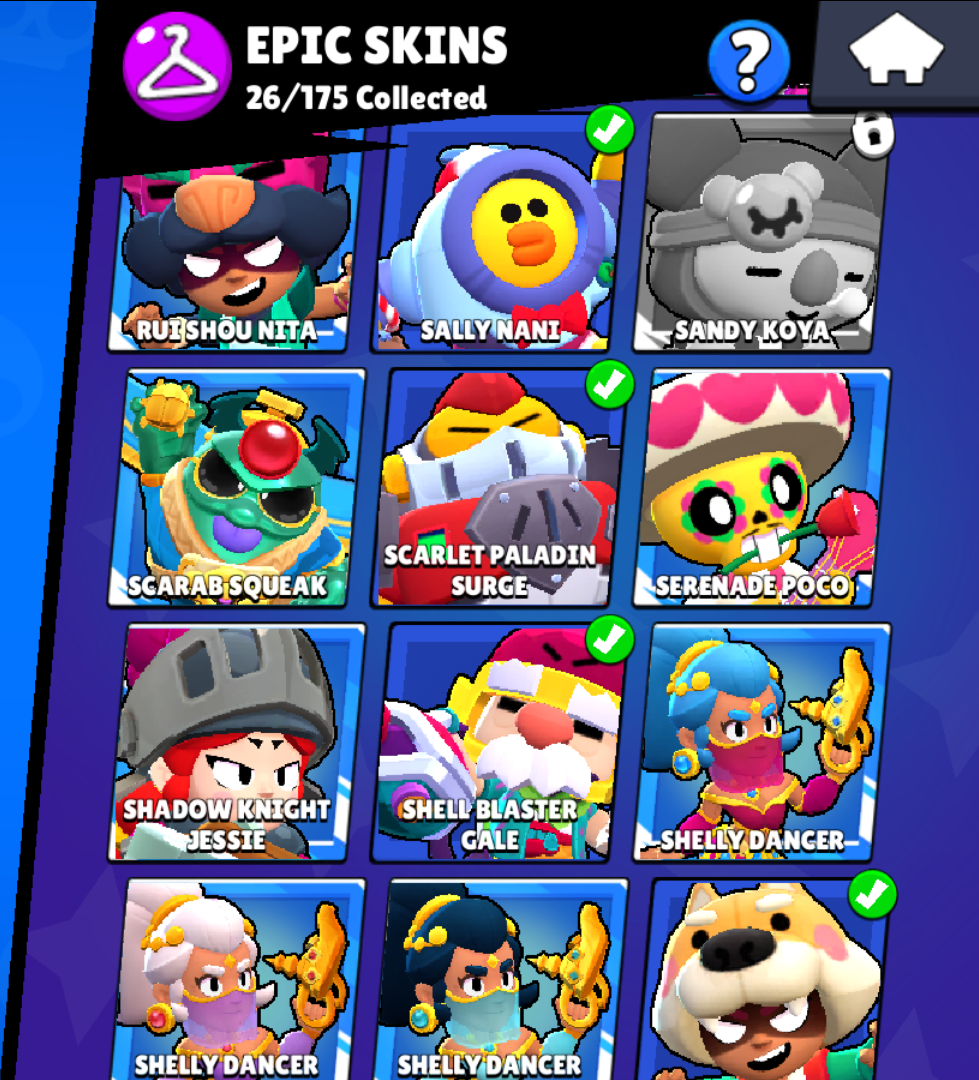The width and height of the screenshot is (979, 1080).
Task: Select the Sally Nani skin
Action: pos(497,240)
